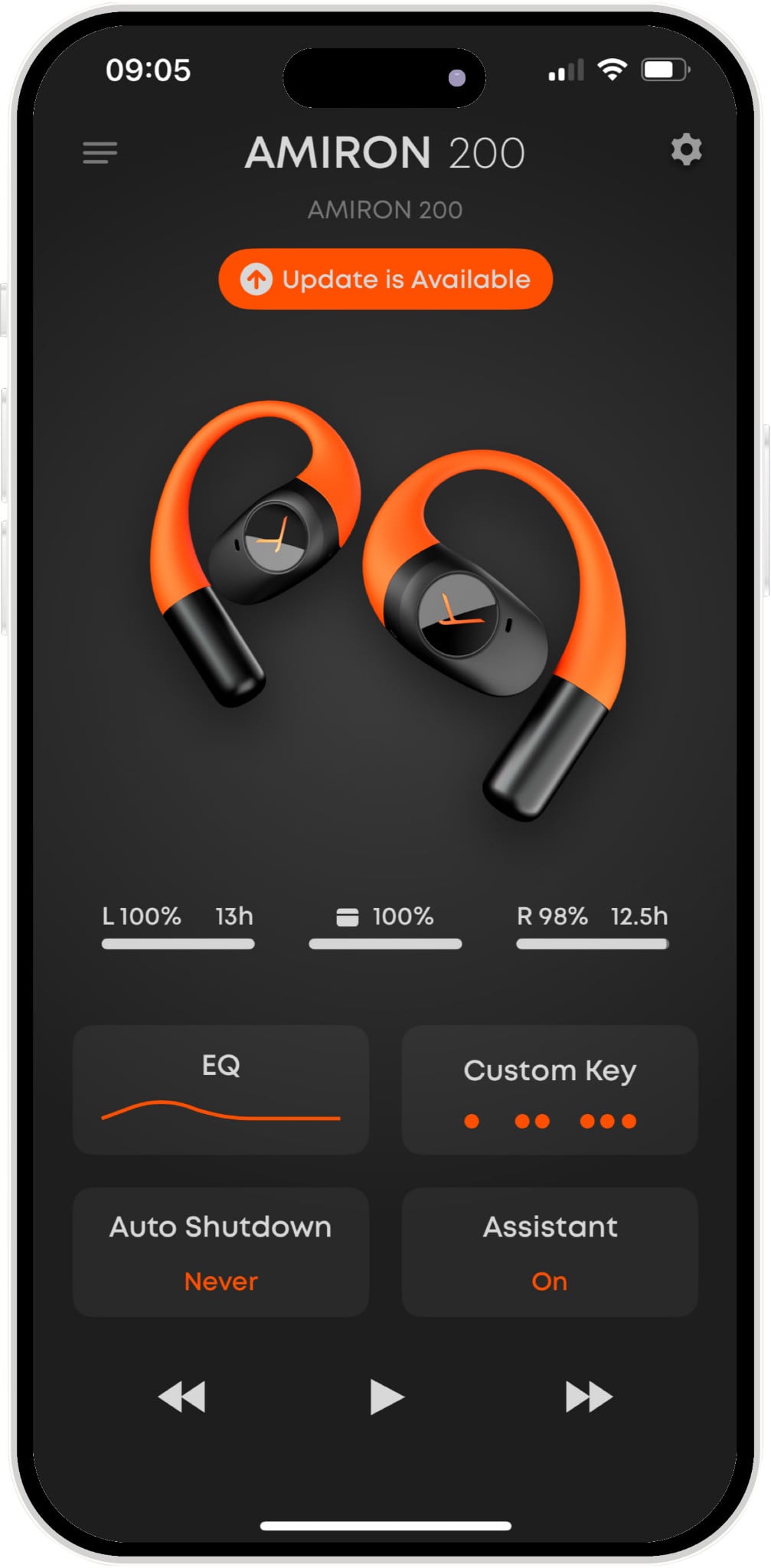Skip to the previous track
Viewport: 771px width, 1568px height.
182,1396
